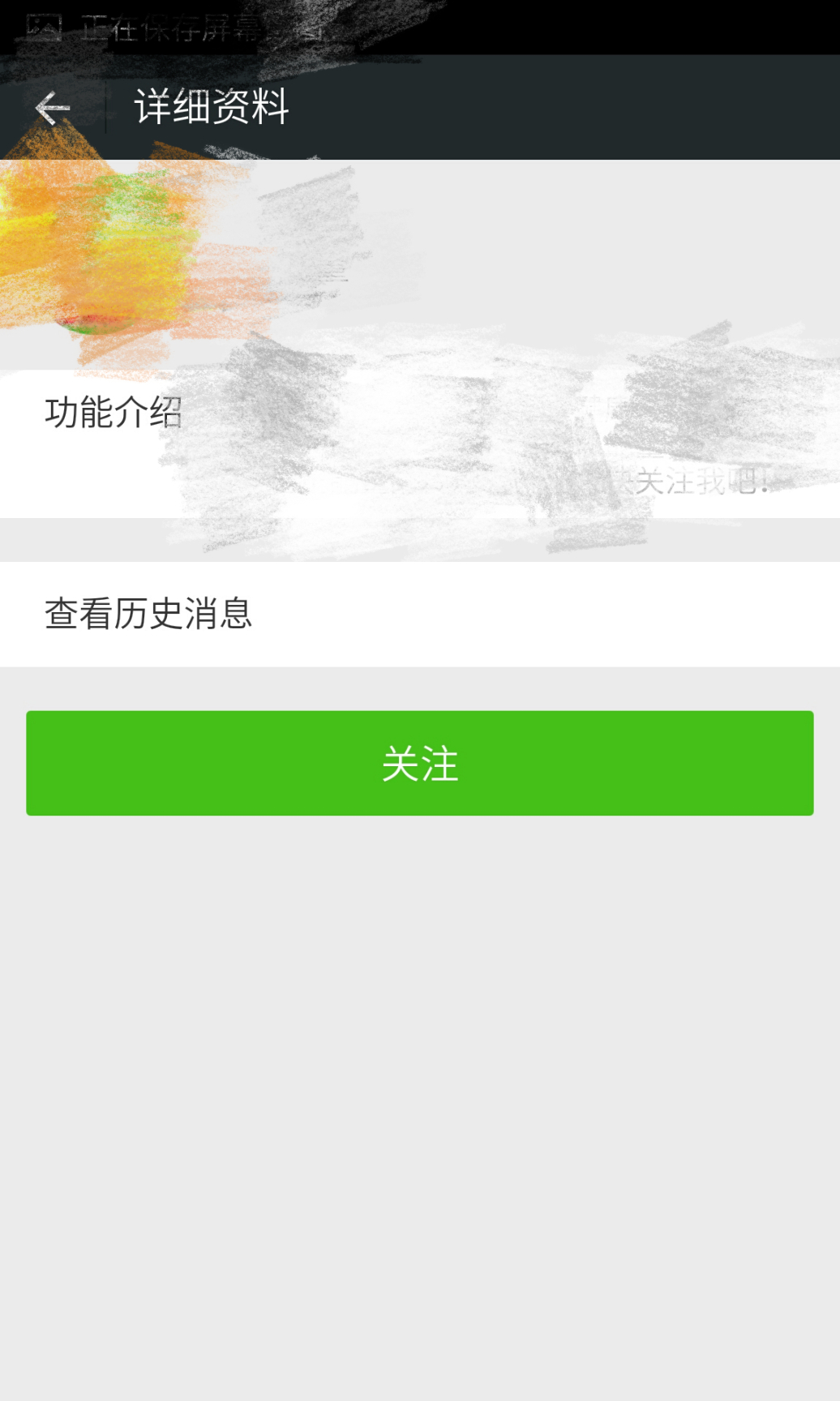The image size is (840, 1401).
Task: Toggle follow state via the green button
Action: pyautogui.click(x=420, y=762)
